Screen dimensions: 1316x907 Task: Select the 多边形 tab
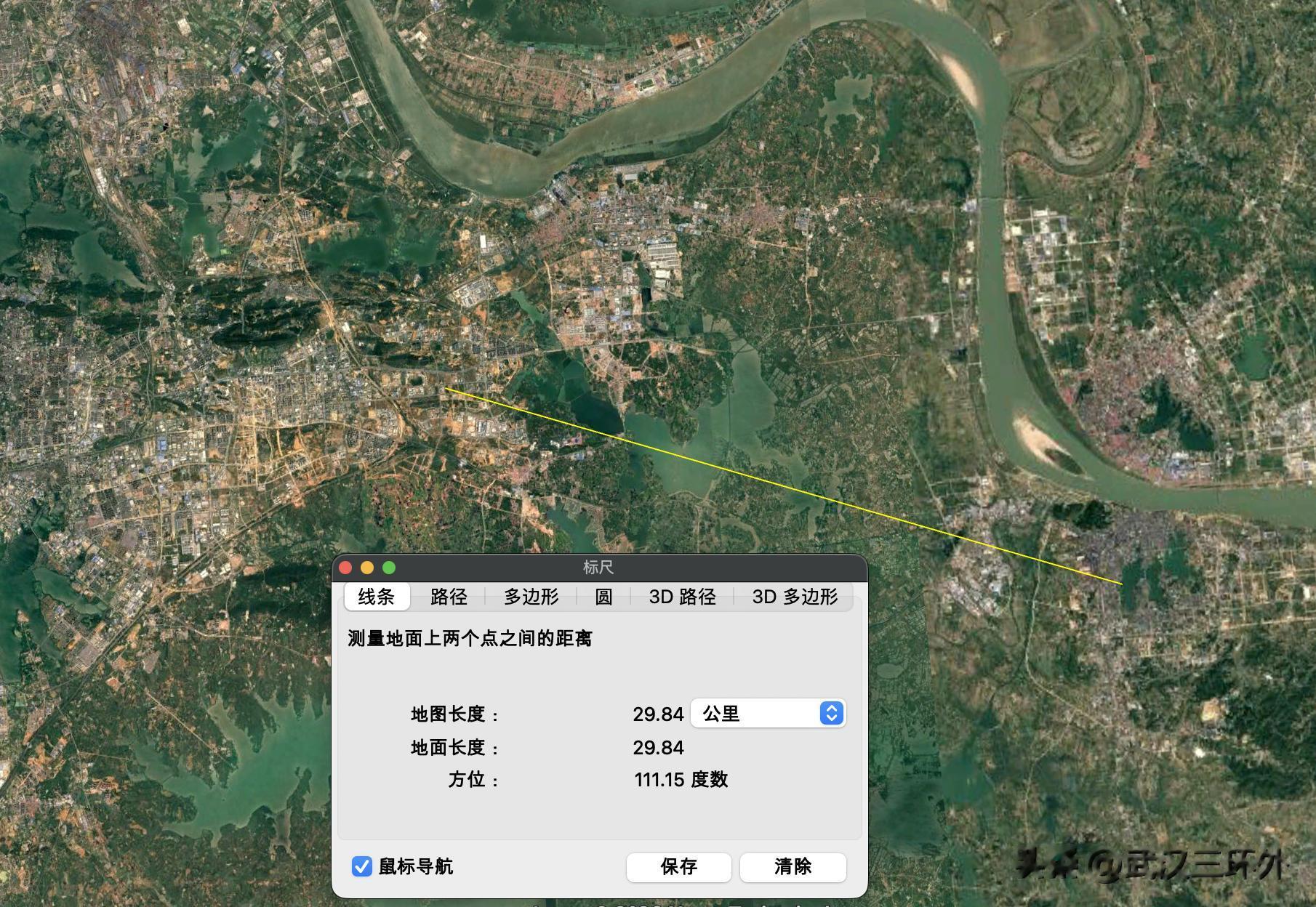pyautogui.click(x=531, y=597)
